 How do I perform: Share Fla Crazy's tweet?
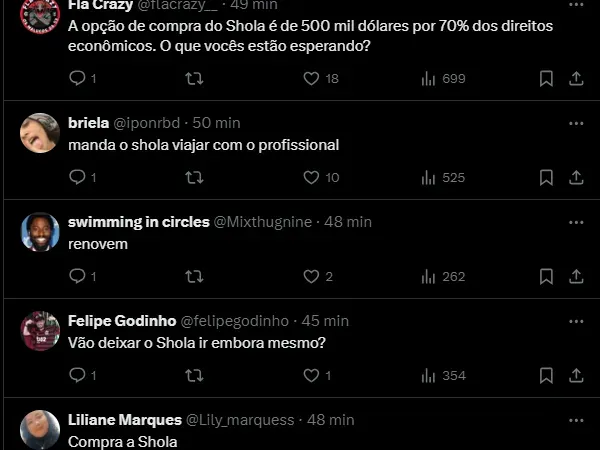(x=576, y=78)
